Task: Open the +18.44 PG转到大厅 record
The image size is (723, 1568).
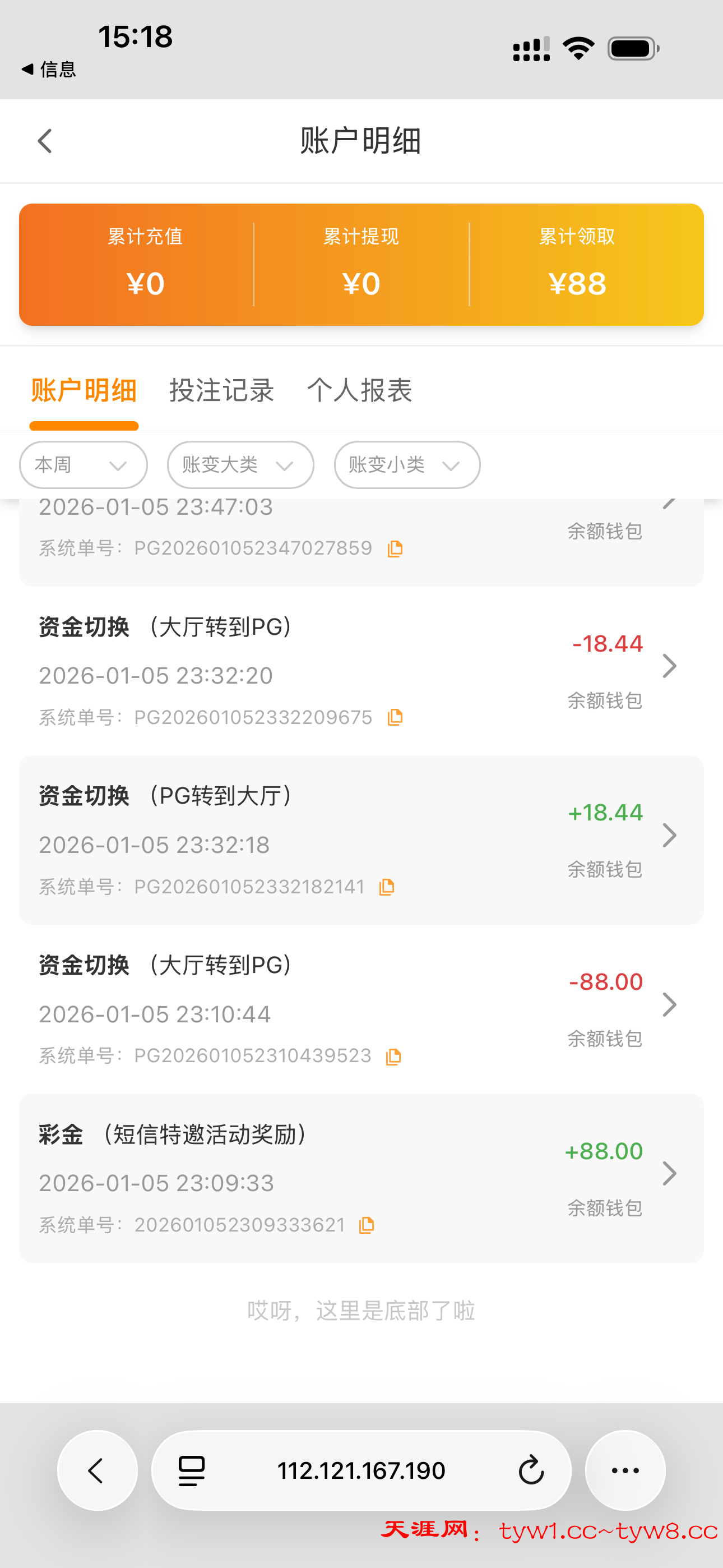Action: click(x=669, y=835)
